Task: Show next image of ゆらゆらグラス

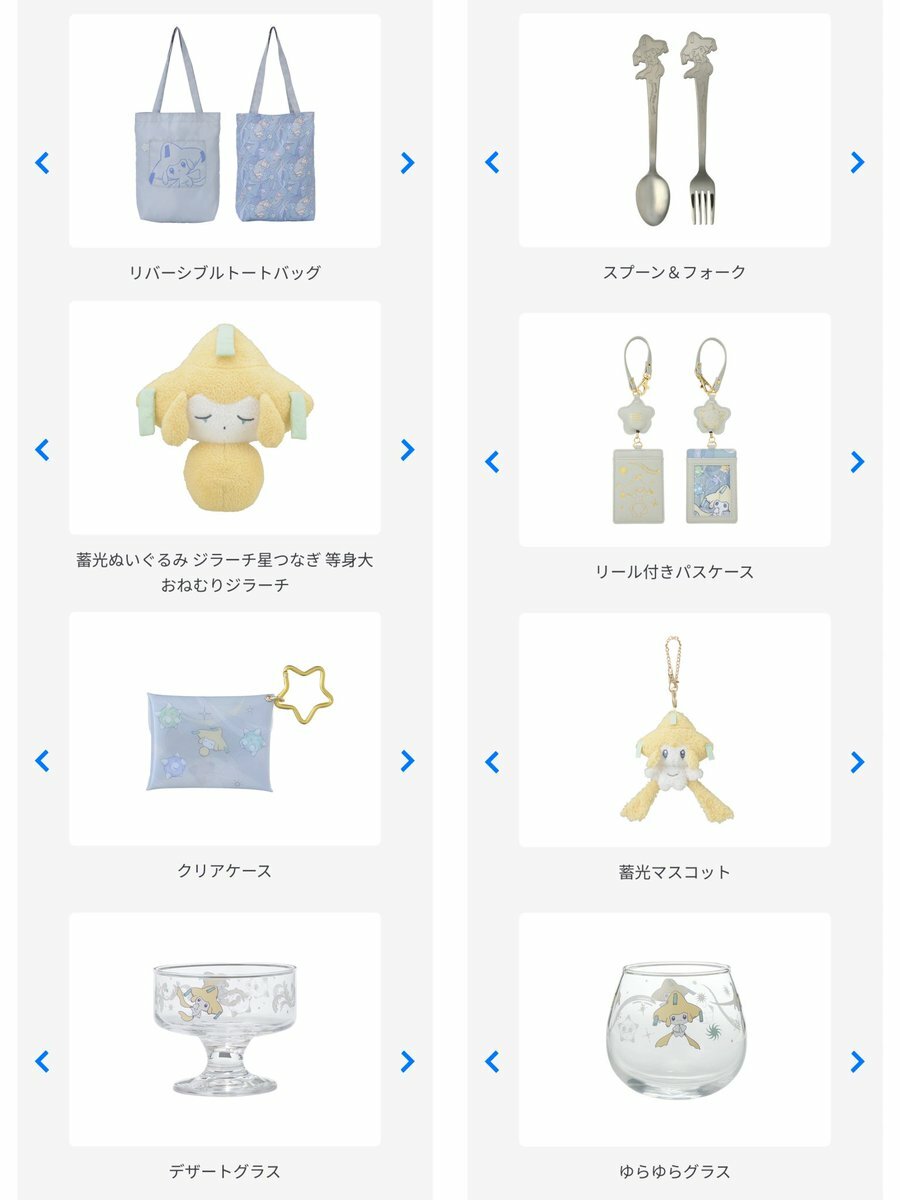Action: pyautogui.click(x=857, y=1061)
